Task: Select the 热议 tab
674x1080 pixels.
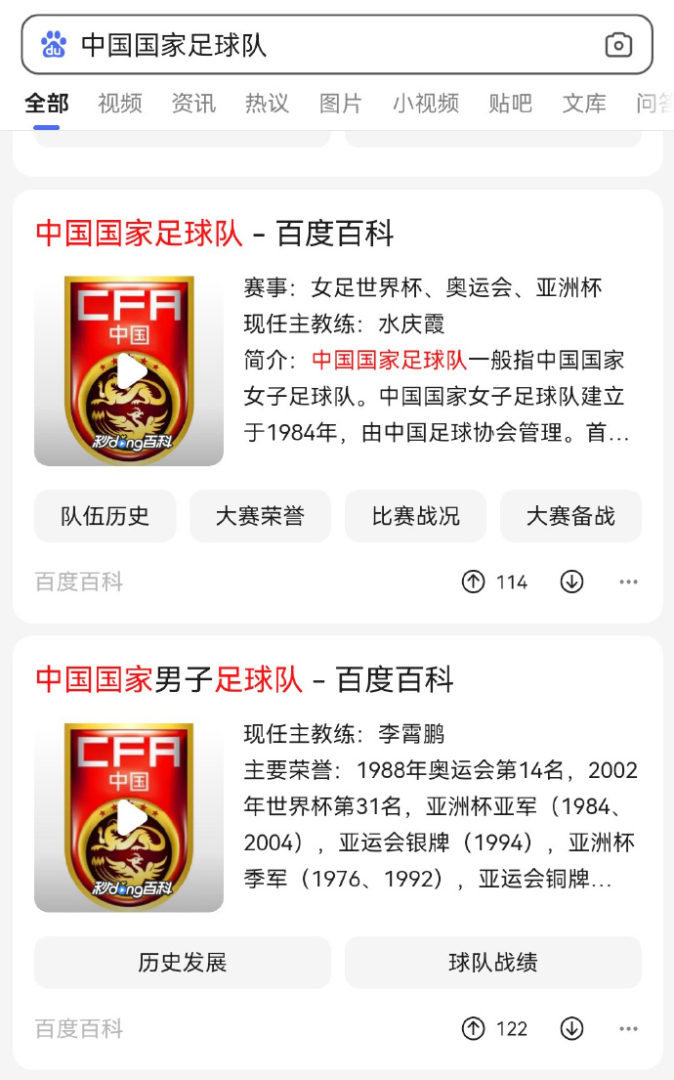Action: (267, 103)
